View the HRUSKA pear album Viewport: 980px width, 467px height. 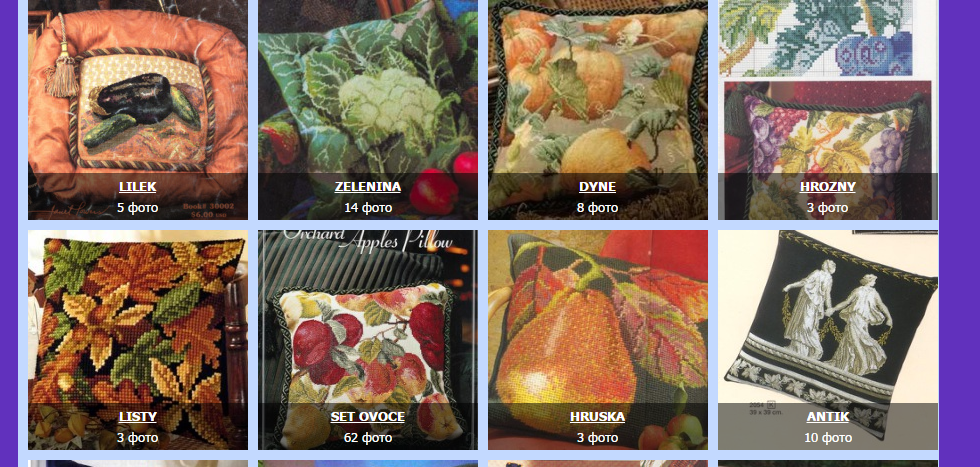[598, 417]
